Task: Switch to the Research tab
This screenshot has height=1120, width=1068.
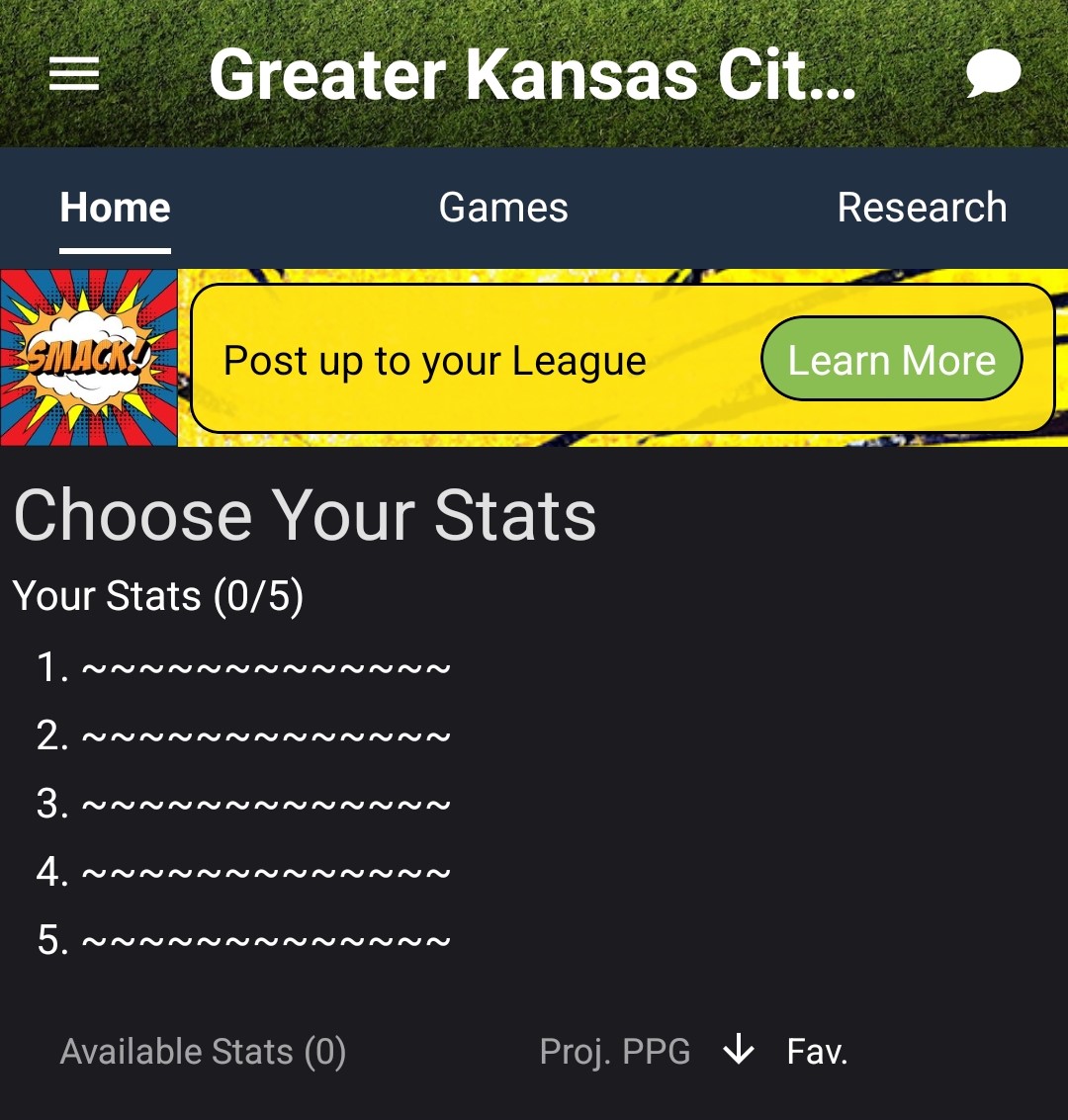Action: pyautogui.click(x=922, y=208)
